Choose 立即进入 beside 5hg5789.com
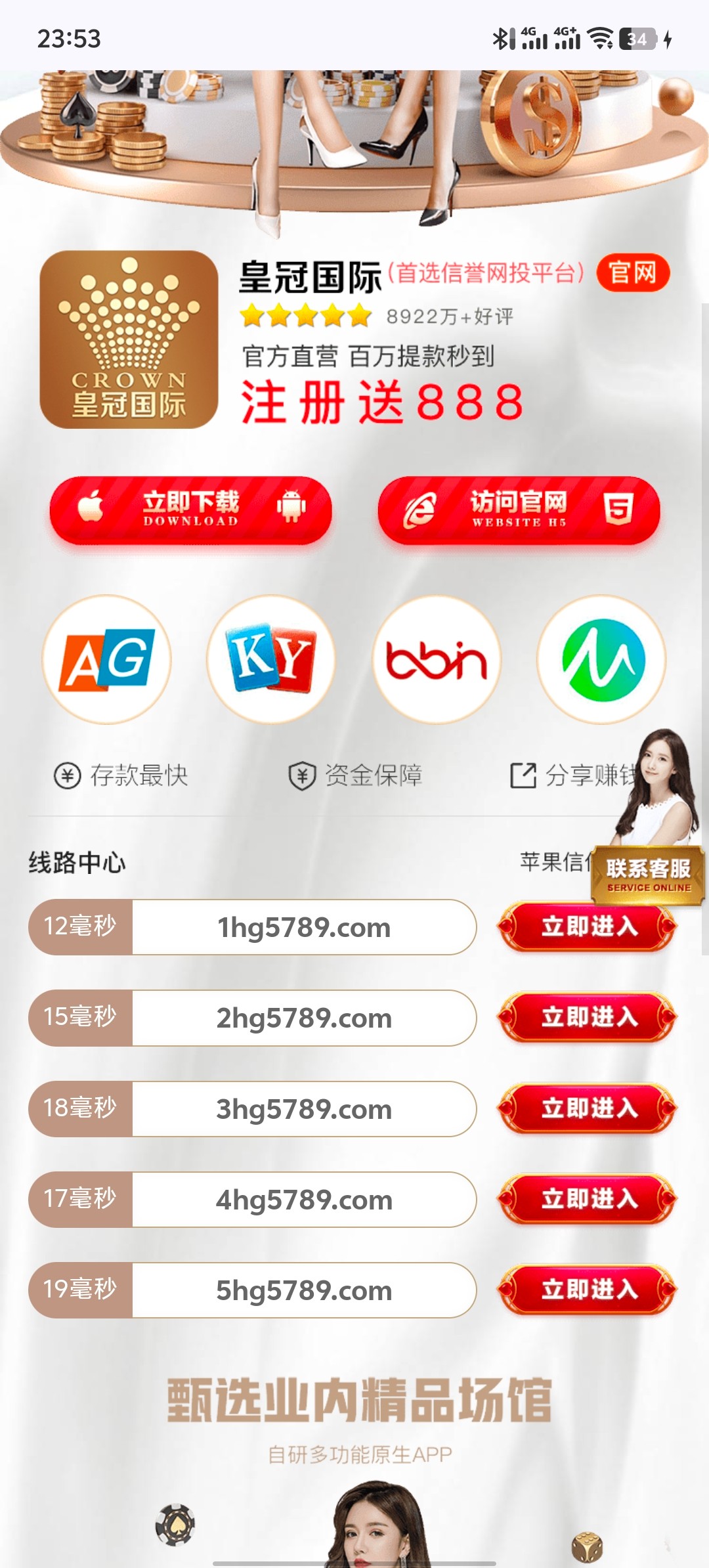This screenshot has width=709, height=1568. coord(587,1290)
